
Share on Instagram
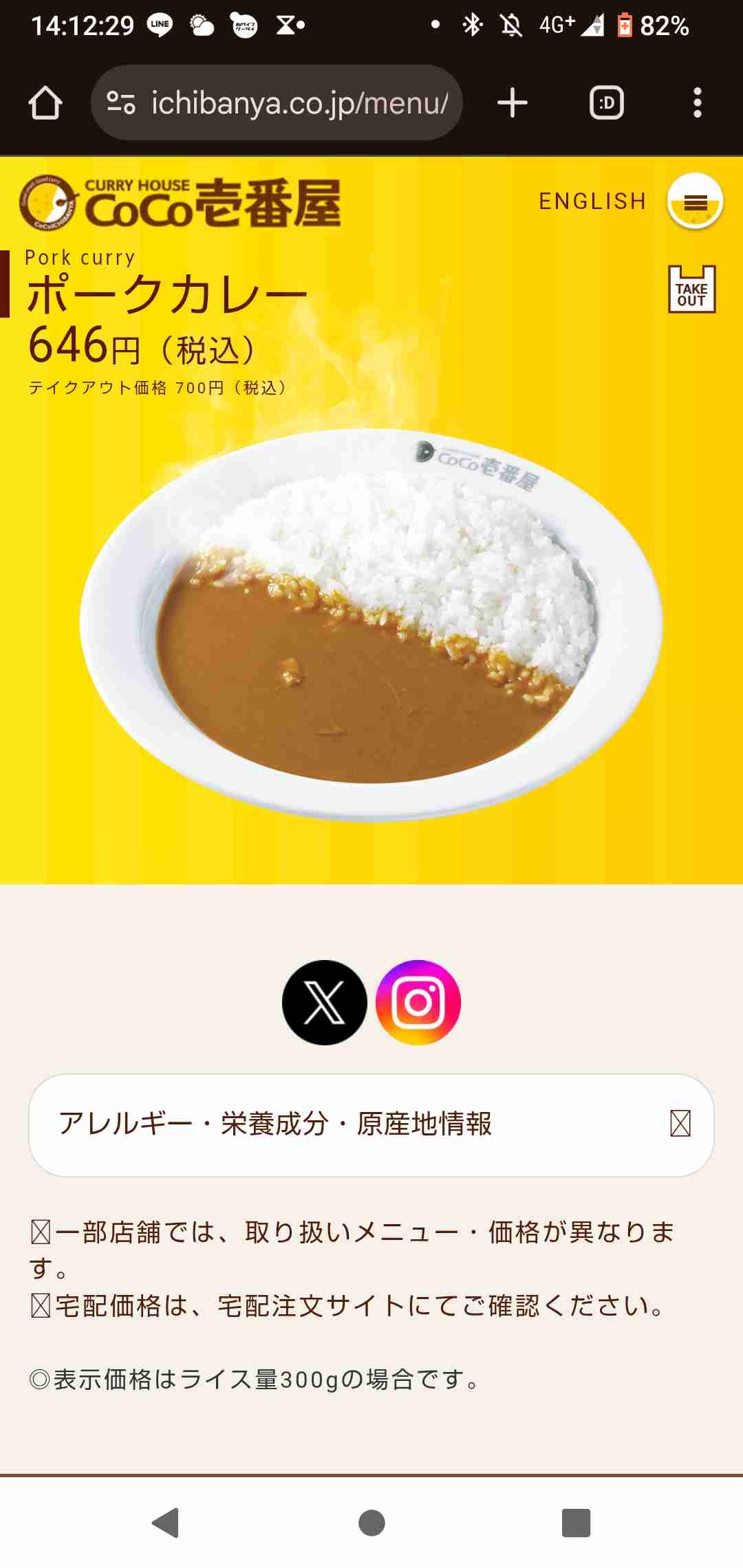(418, 1003)
